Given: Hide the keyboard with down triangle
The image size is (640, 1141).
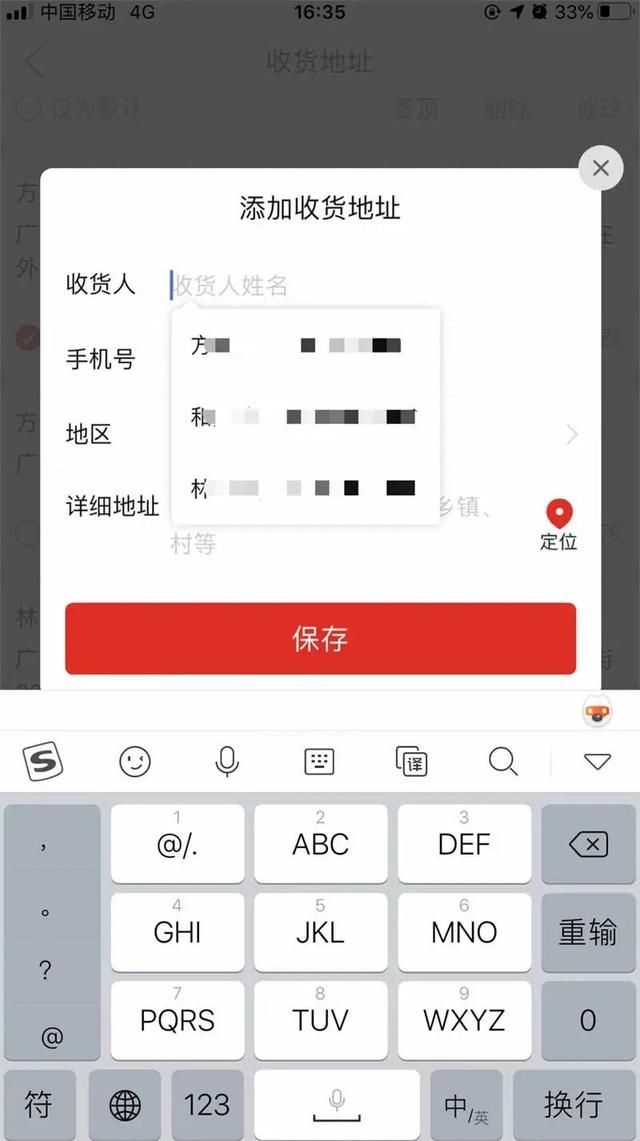Looking at the screenshot, I should (x=597, y=761).
